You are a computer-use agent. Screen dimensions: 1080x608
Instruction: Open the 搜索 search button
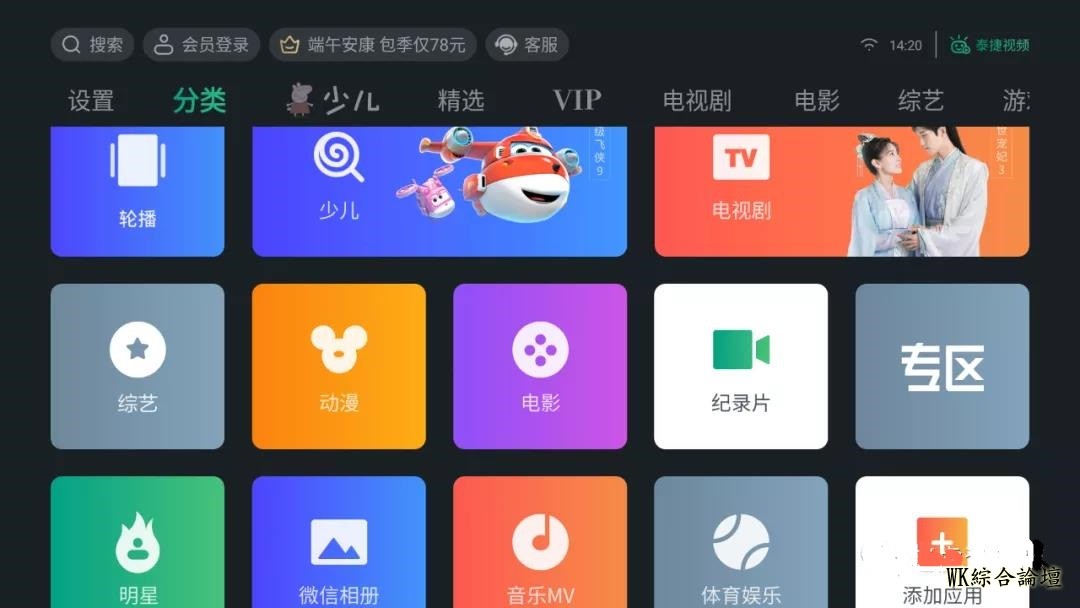(x=92, y=45)
